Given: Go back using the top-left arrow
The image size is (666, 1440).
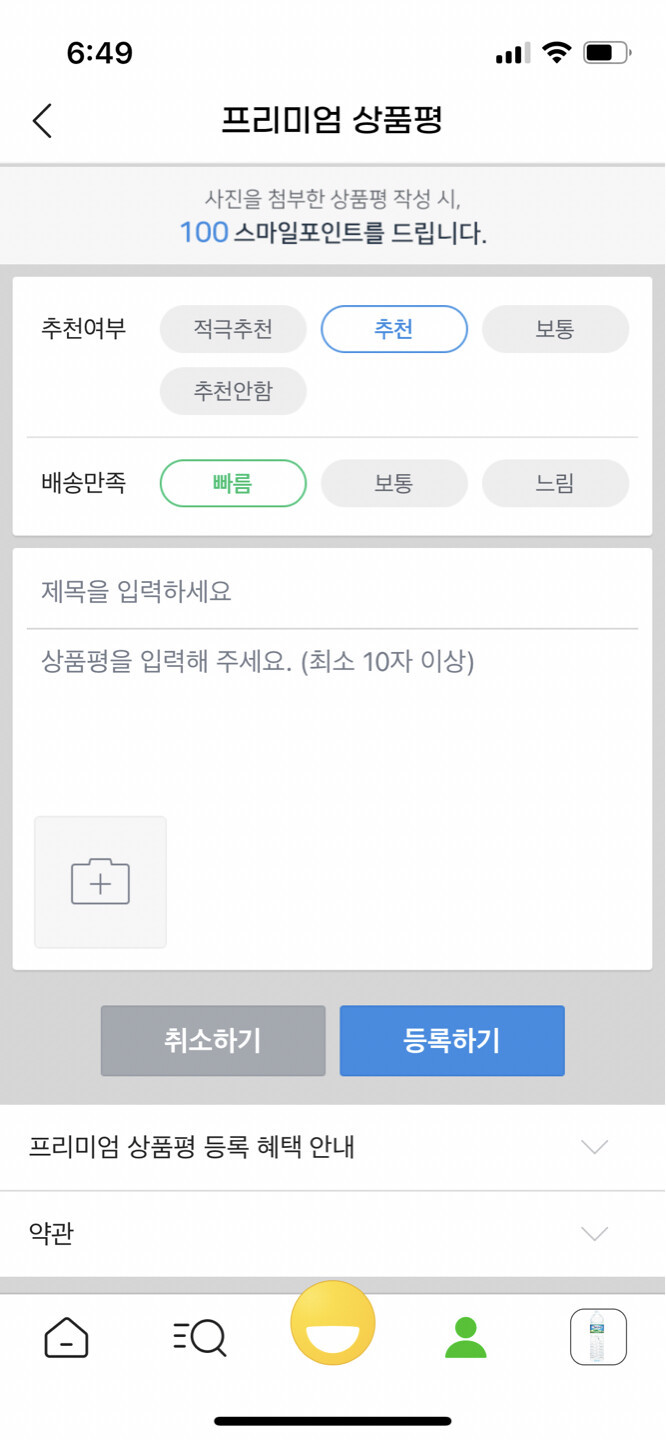Looking at the screenshot, I should 42,120.
